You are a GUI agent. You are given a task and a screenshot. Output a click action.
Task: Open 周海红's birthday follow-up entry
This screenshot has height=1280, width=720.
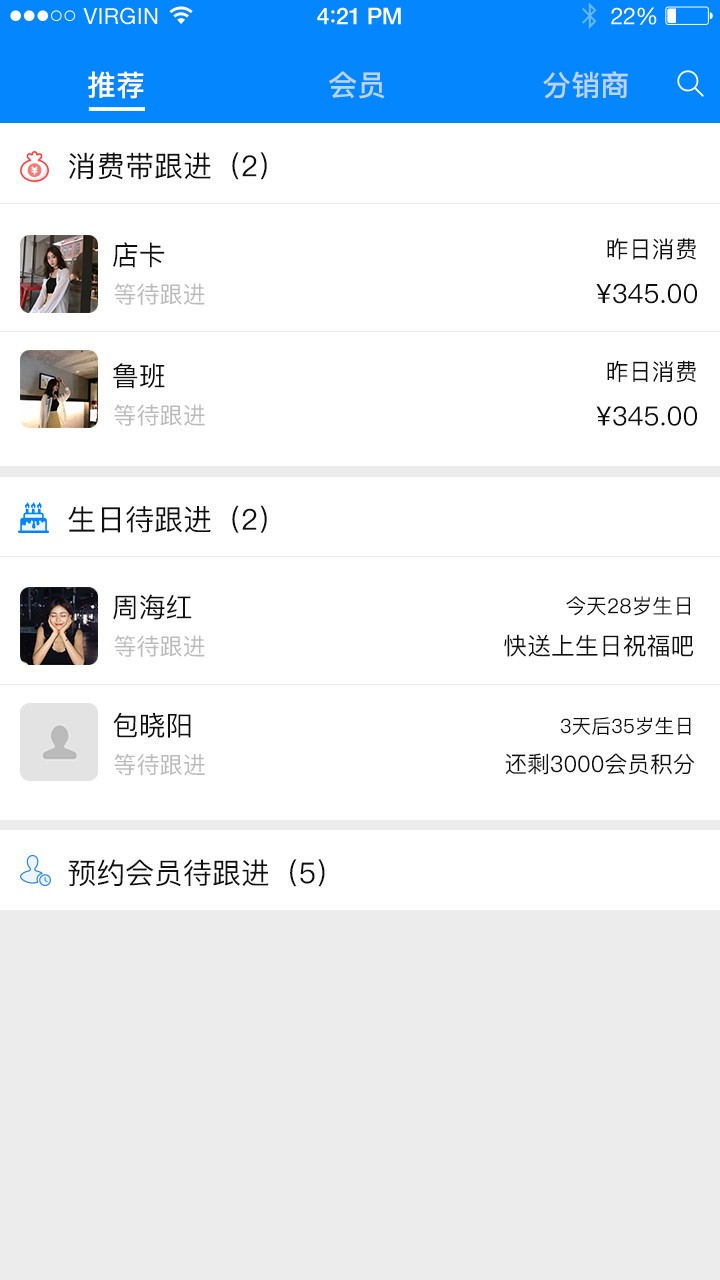[360, 626]
